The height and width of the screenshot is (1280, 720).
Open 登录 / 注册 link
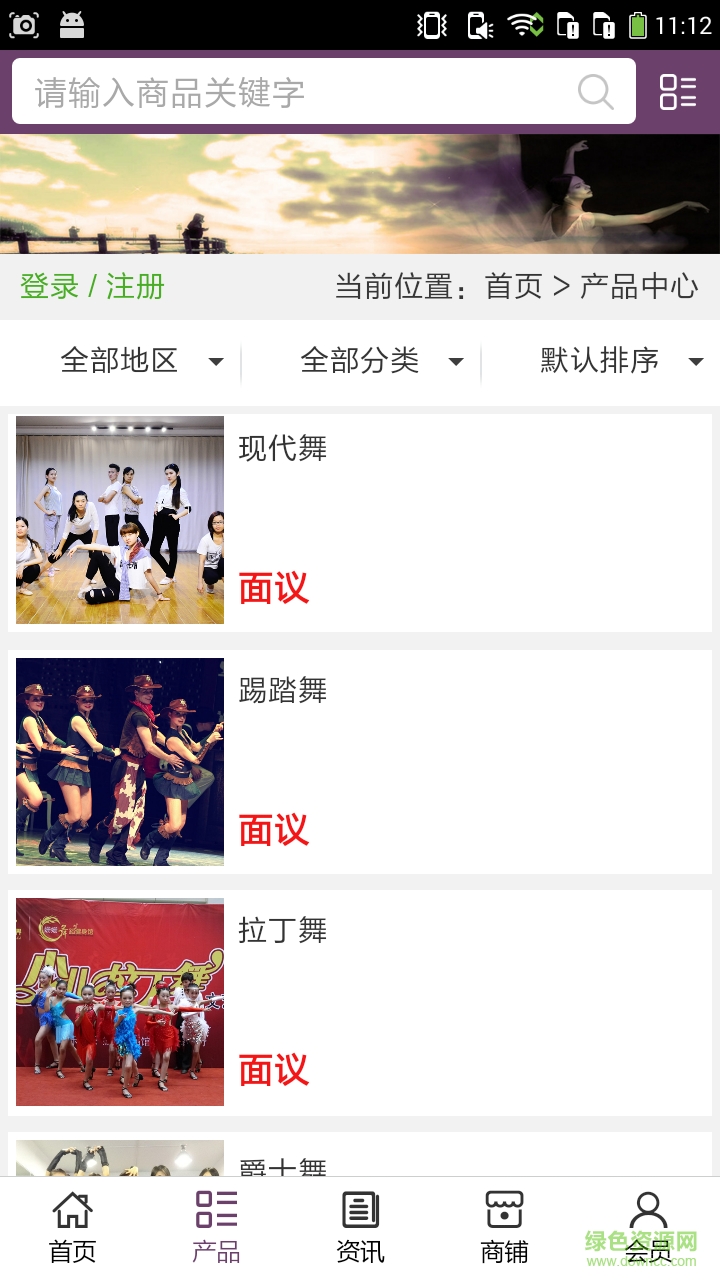[x=92, y=287]
